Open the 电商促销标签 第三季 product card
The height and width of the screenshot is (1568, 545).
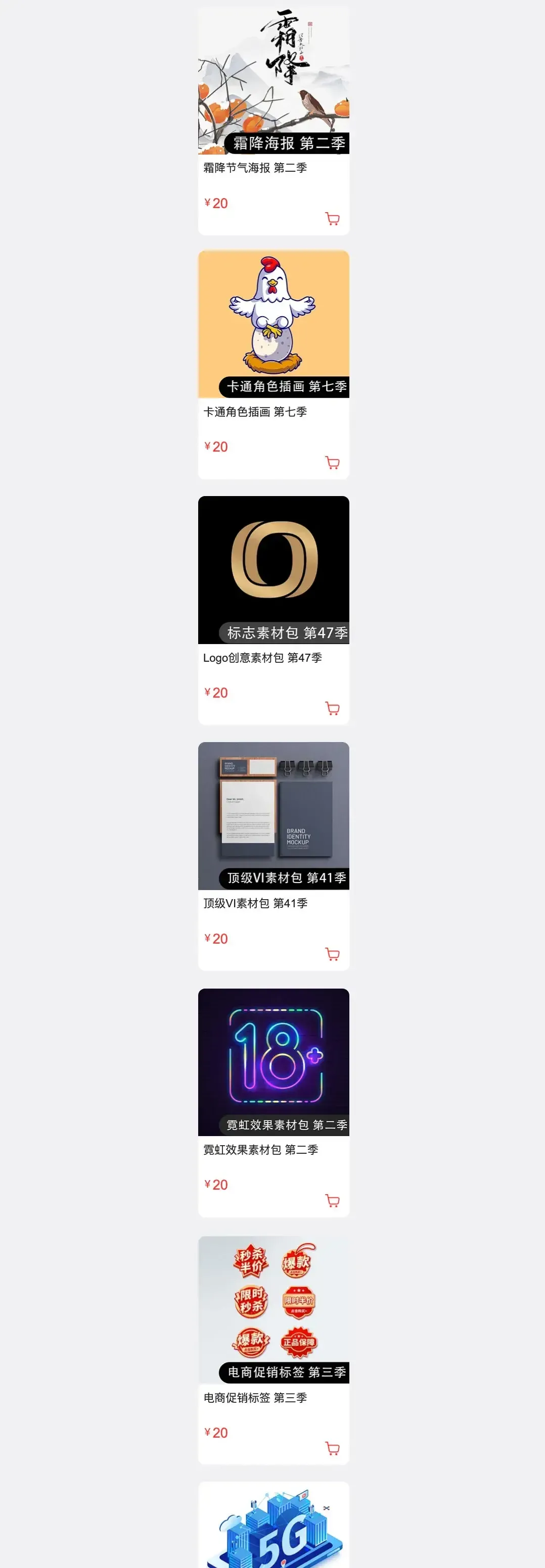coord(274,1309)
